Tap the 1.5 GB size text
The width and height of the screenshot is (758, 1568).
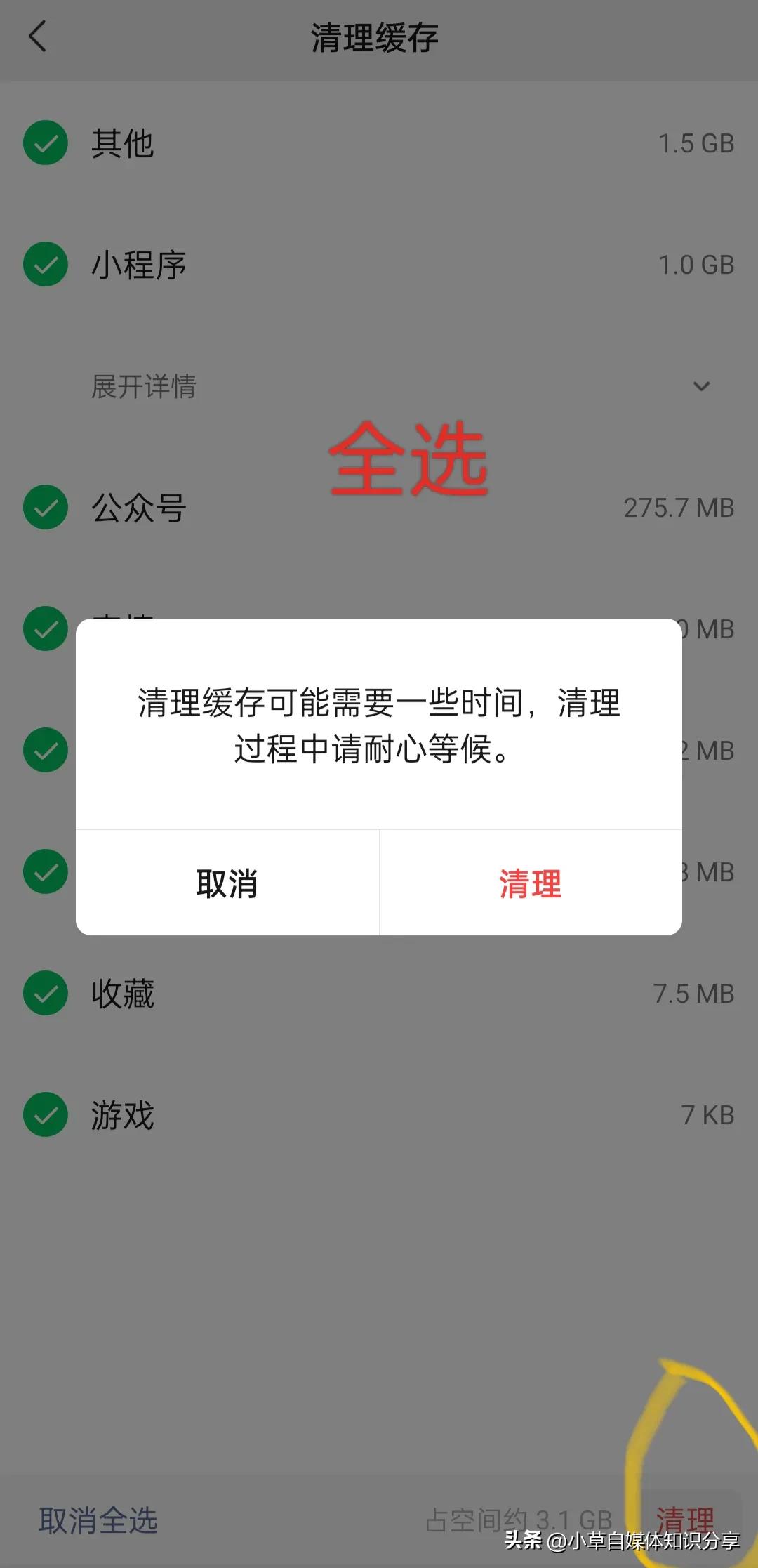[697, 144]
